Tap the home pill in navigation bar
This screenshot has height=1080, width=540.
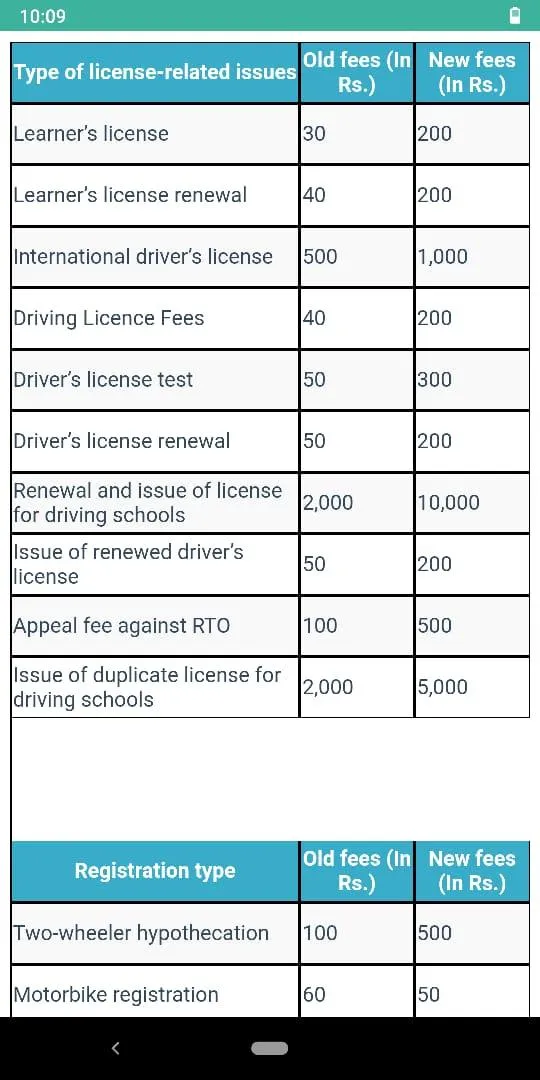pyautogui.click(x=269, y=1048)
